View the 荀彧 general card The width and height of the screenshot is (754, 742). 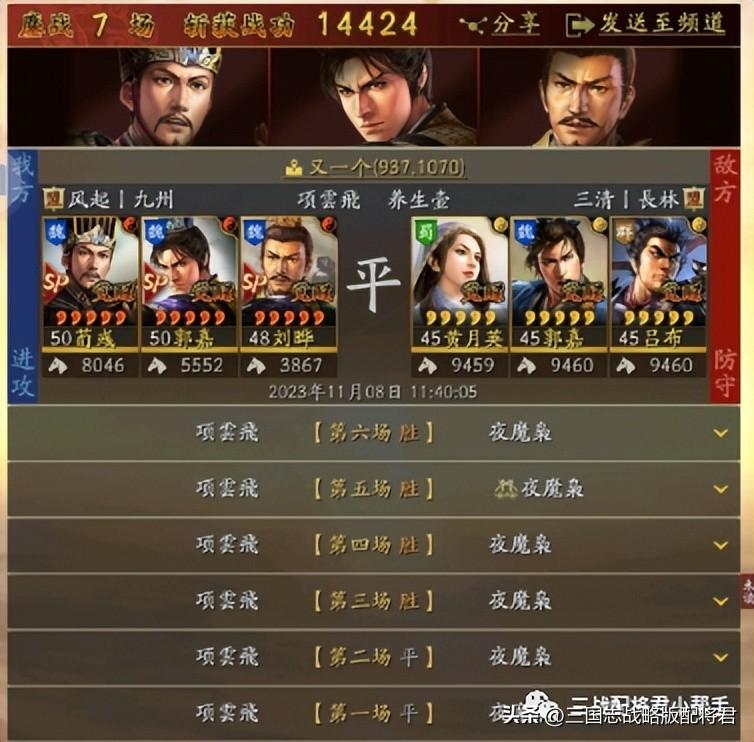pyautogui.click(x=90, y=283)
